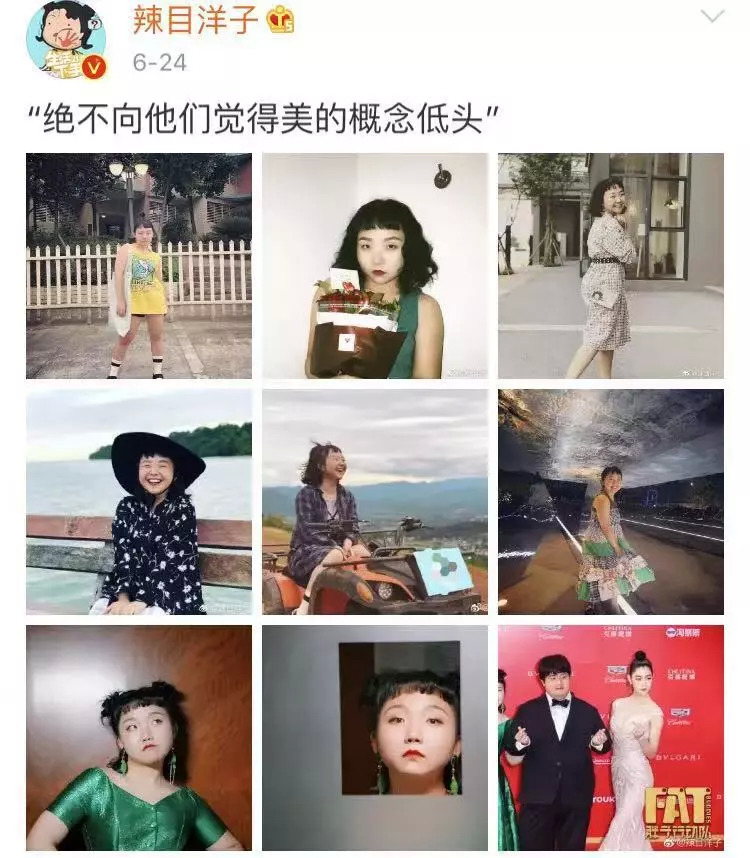
Task: Open photo holding strawberry bouquet
Action: 375,266
